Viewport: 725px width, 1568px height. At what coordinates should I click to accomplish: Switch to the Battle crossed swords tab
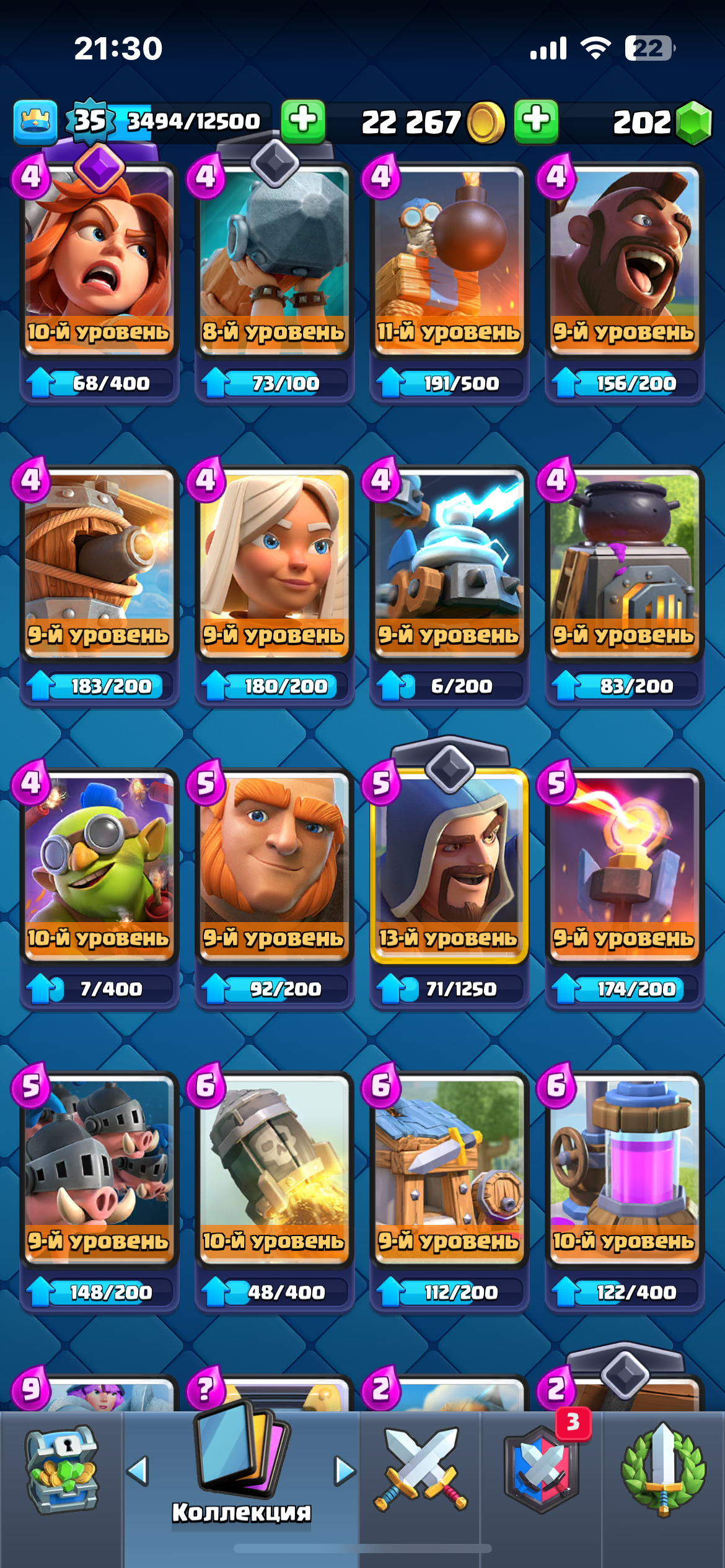pyautogui.click(x=420, y=1469)
